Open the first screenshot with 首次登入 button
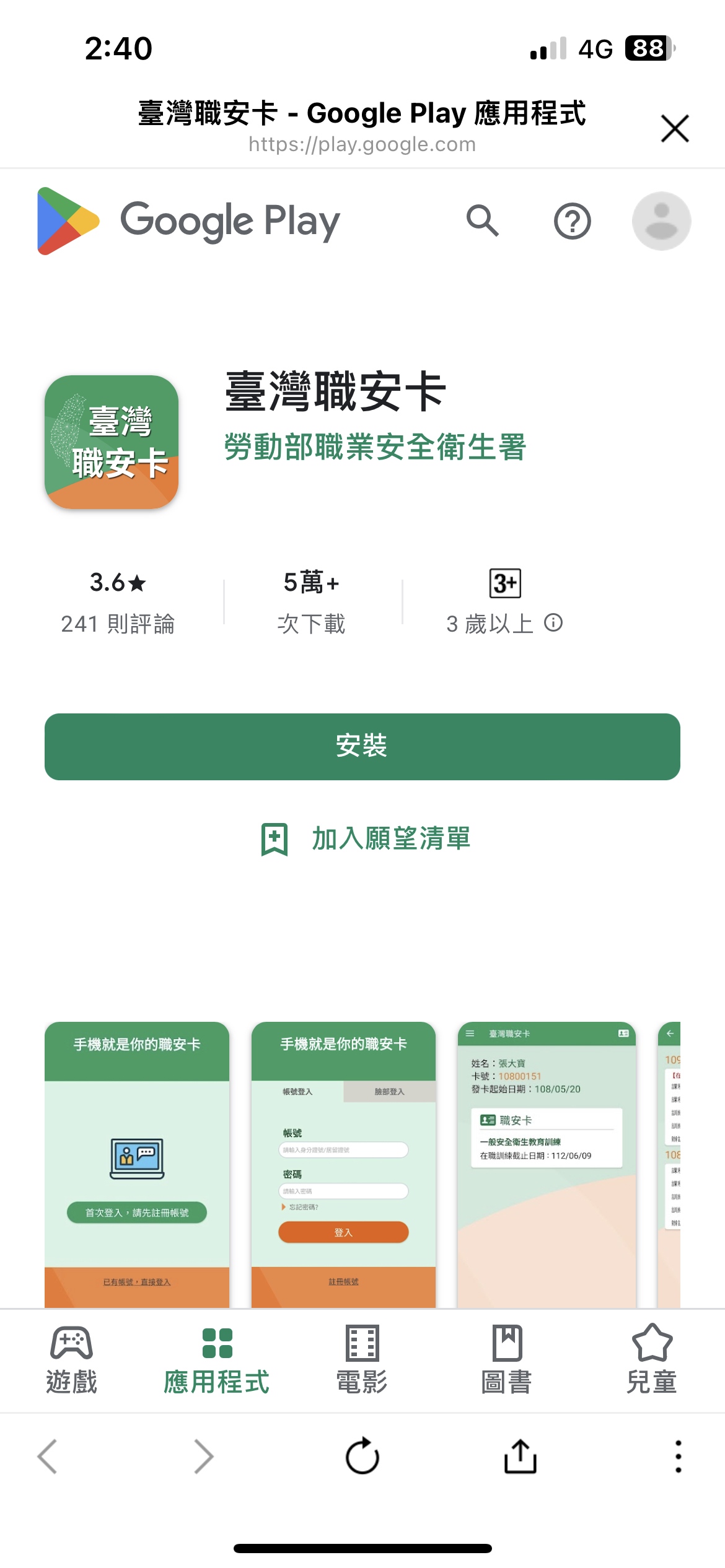Image resolution: width=725 pixels, height=1568 pixels. 137,1164
